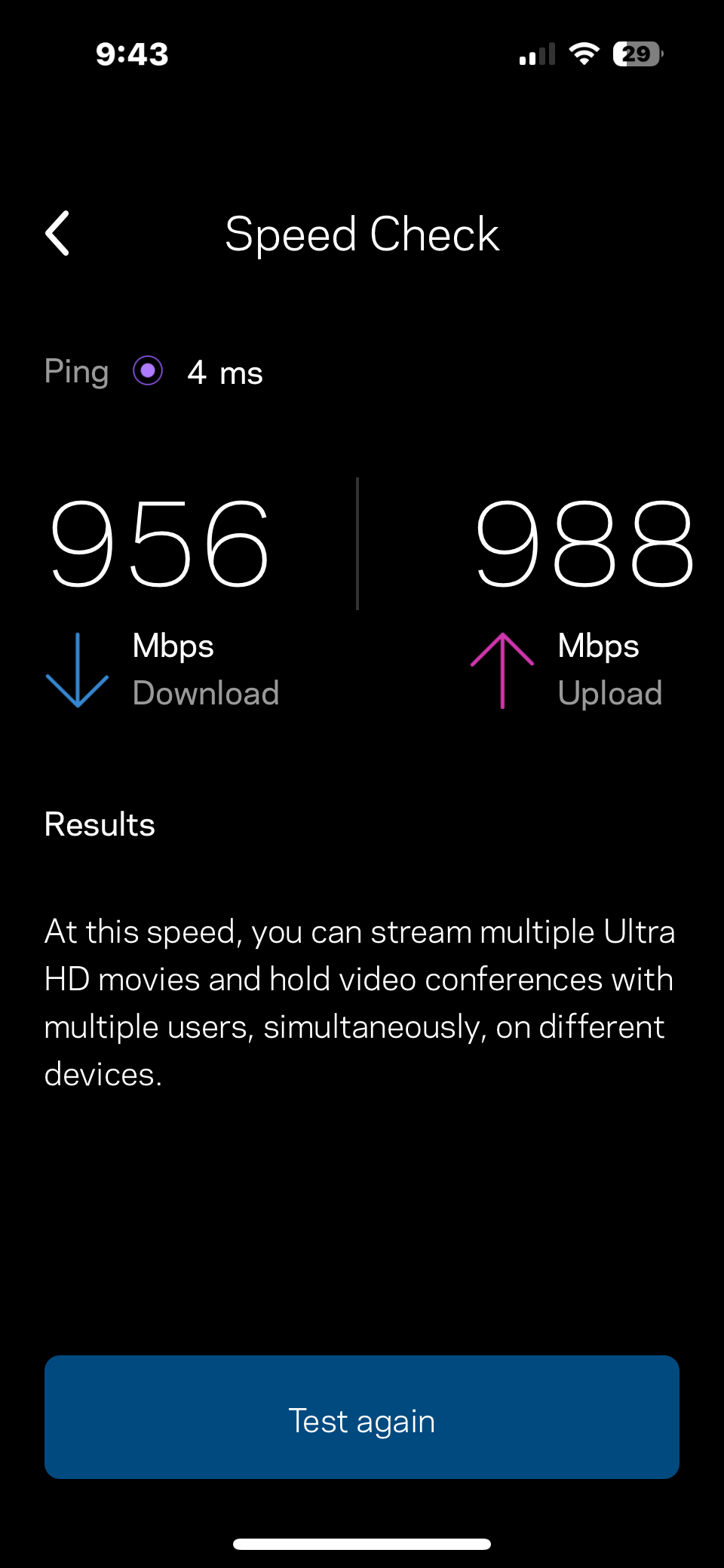Go back from Speed Check
Viewport: 724px width, 1568px height.
(x=58, y=234)
